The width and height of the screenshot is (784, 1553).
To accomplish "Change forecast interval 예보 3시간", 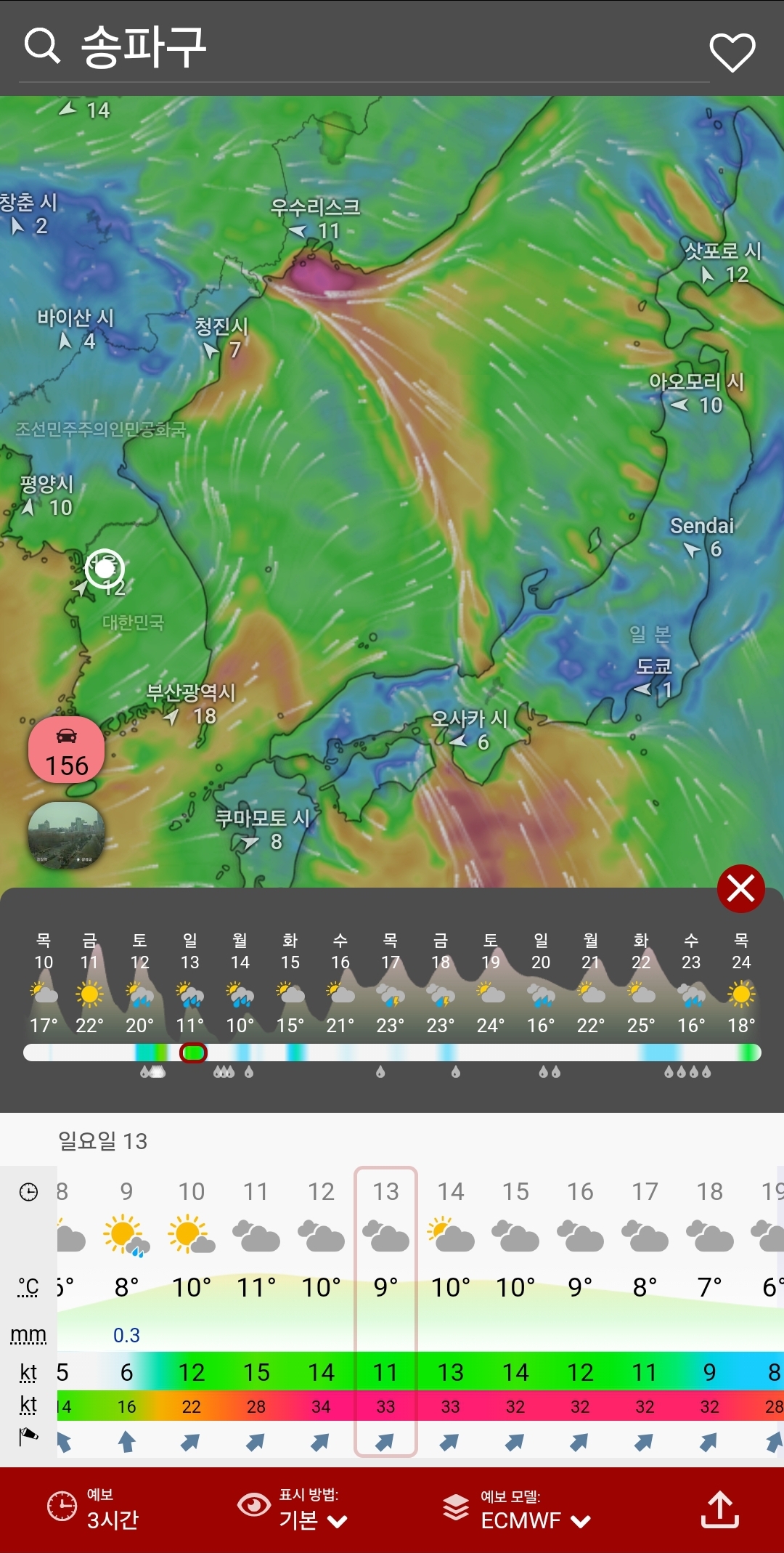I will pyautogui.click(x=94, y=1509).
